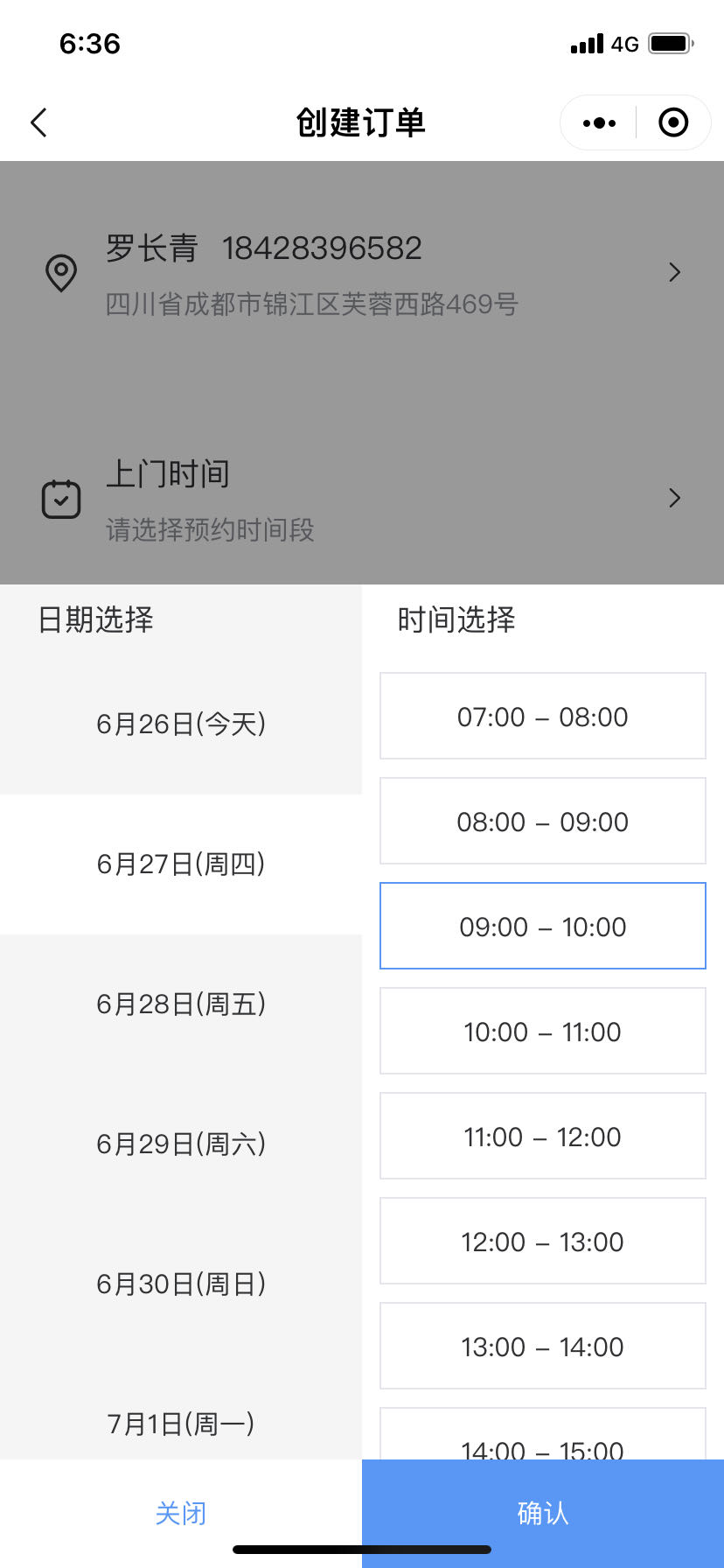The height and width of the screenshot is (1568, 724).
Task: Select the 07:00 – 08:00 time slot
Action: click(543, 716)
